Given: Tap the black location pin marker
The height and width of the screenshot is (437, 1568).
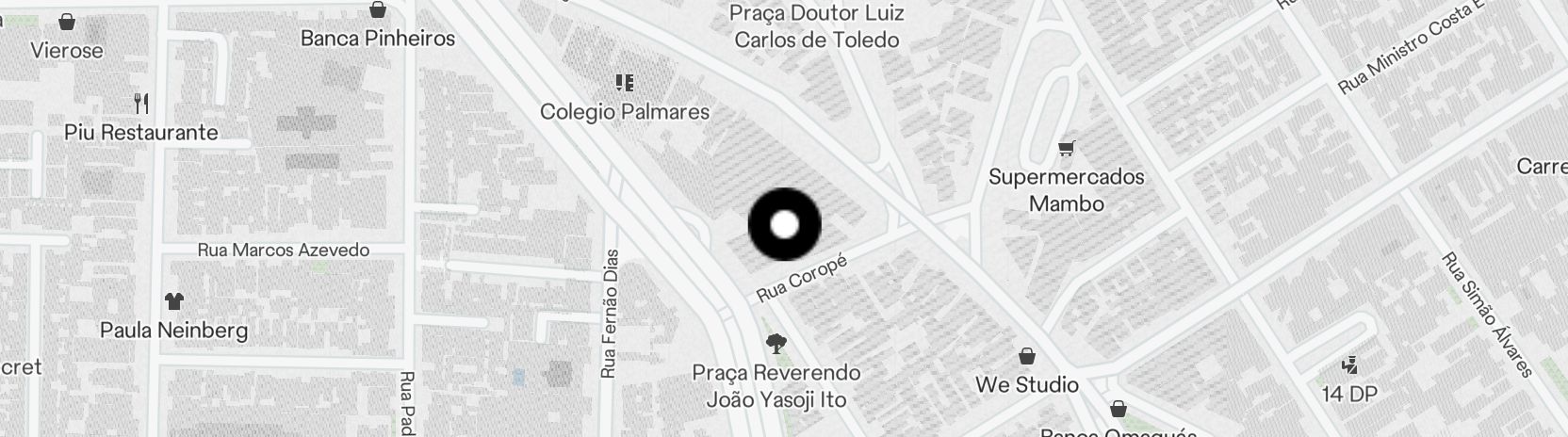Looking at the screenshot, I should (784, 225).
